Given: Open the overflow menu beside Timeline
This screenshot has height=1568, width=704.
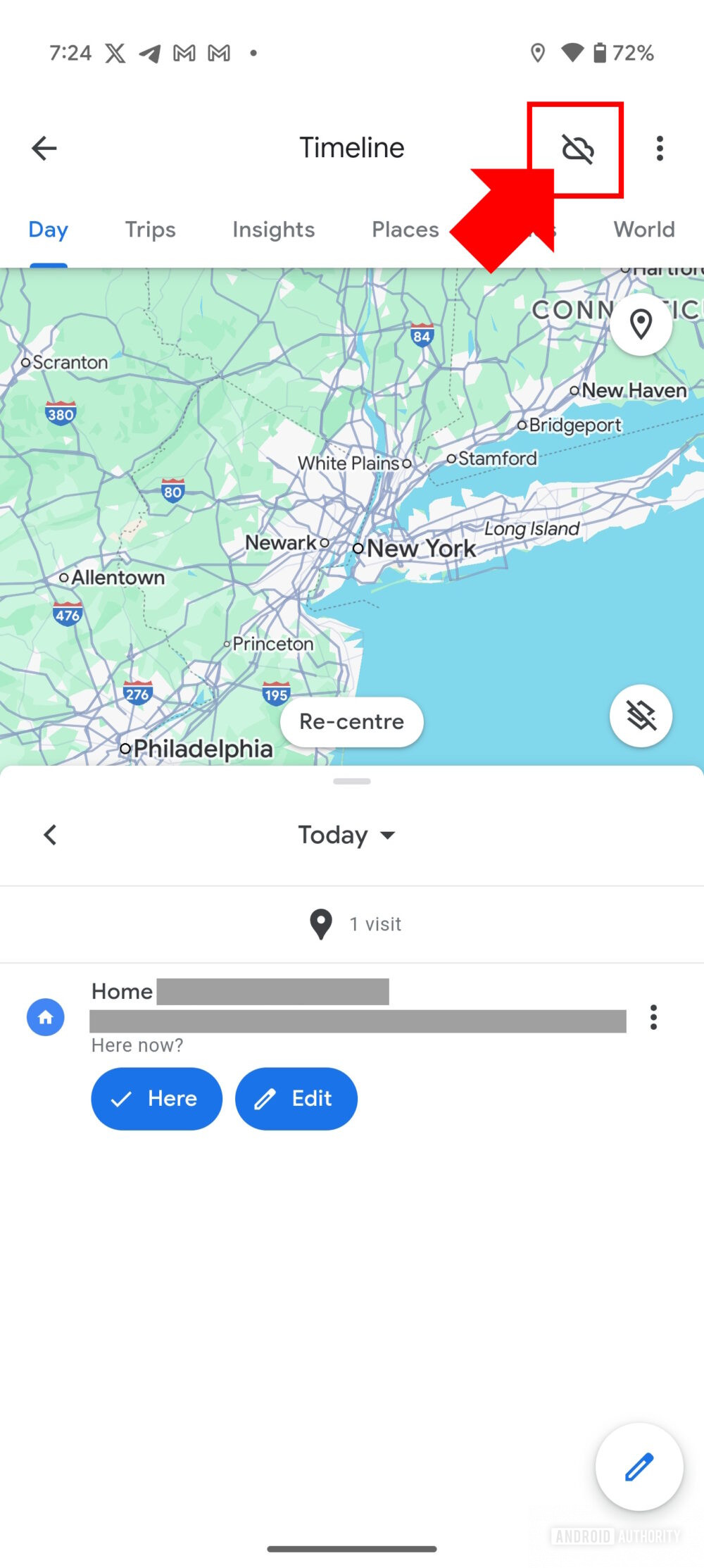Looking at the screenshot, I should pos(660,148).
